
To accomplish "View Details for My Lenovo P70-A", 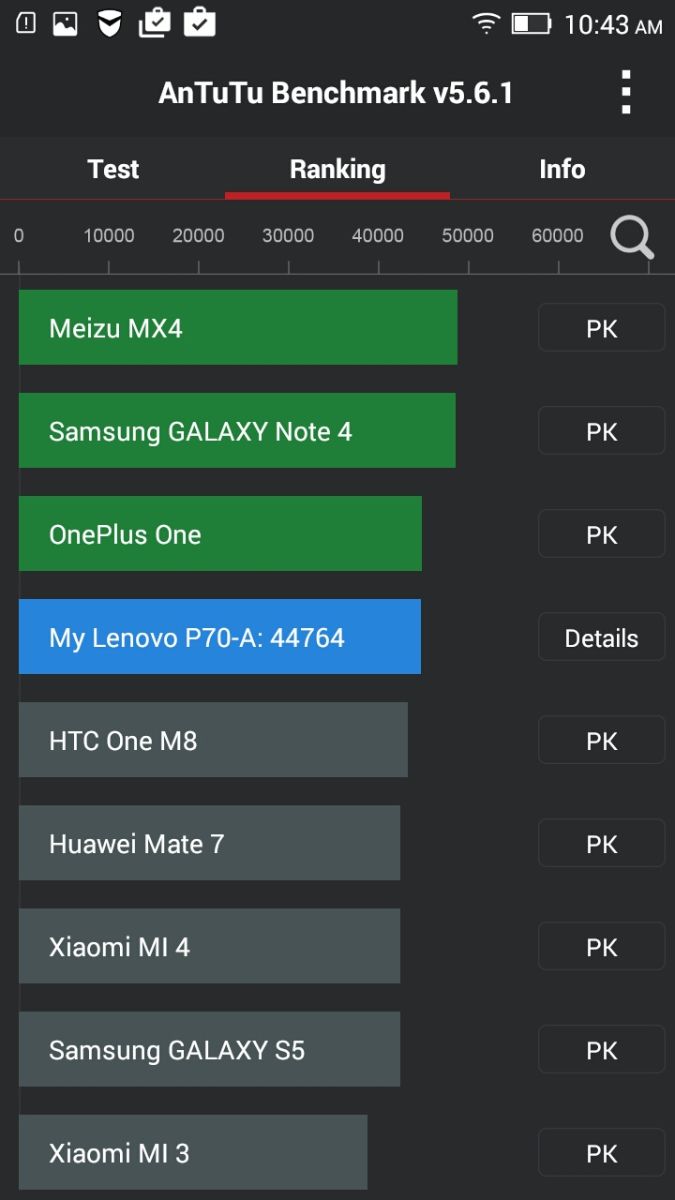I will coord(601,637).
